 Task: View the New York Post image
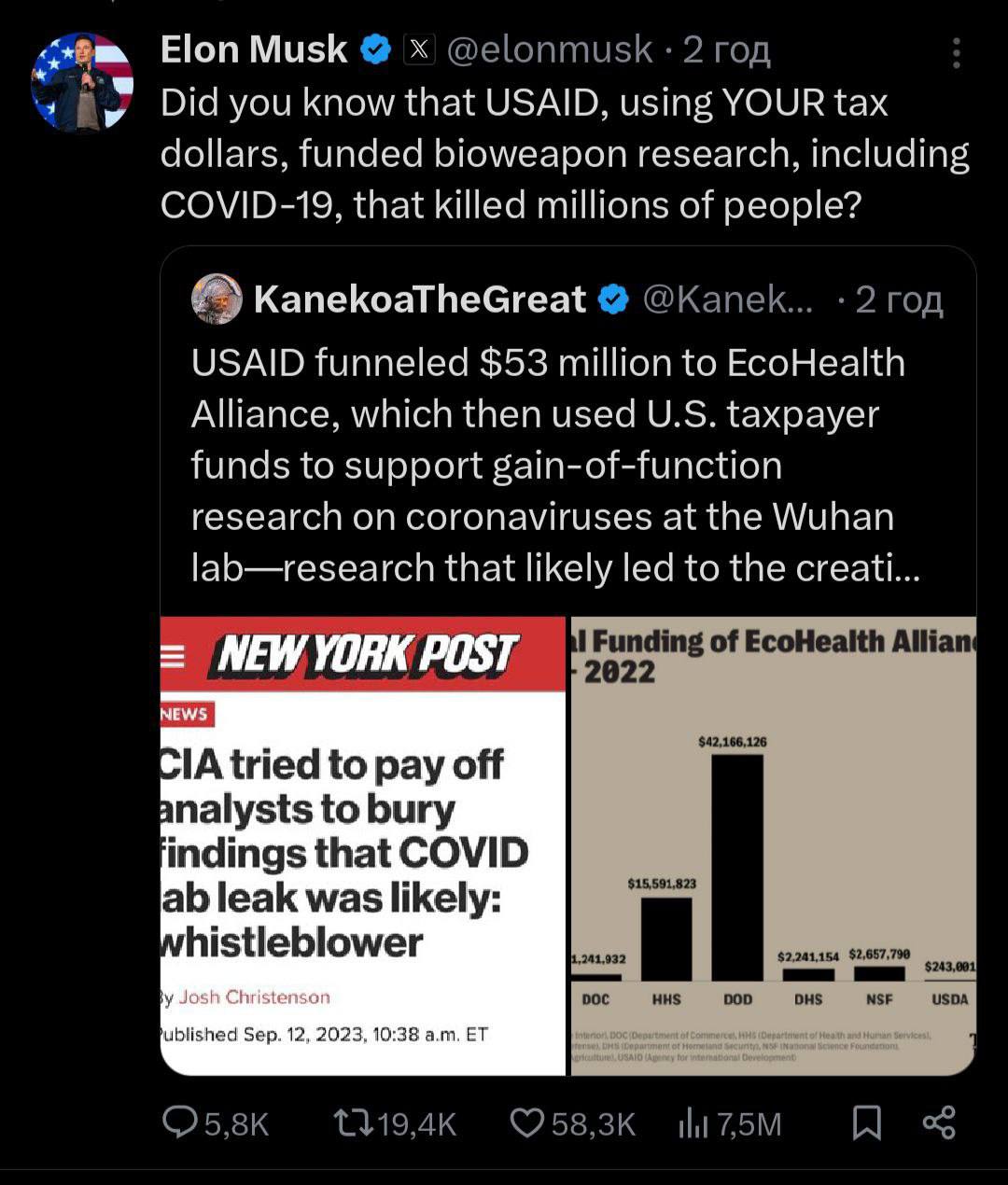[x=363, y=844]
